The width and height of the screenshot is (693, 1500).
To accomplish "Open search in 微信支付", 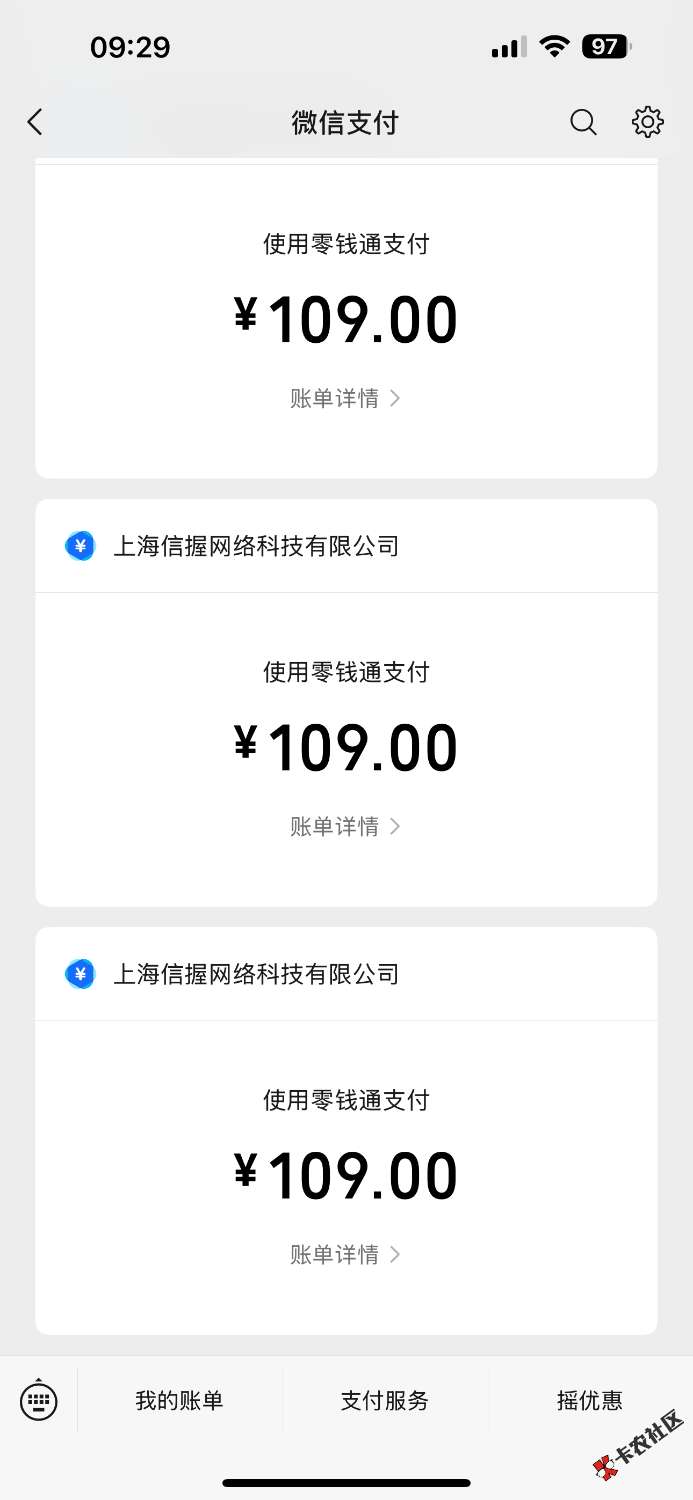I will (583, 122).
